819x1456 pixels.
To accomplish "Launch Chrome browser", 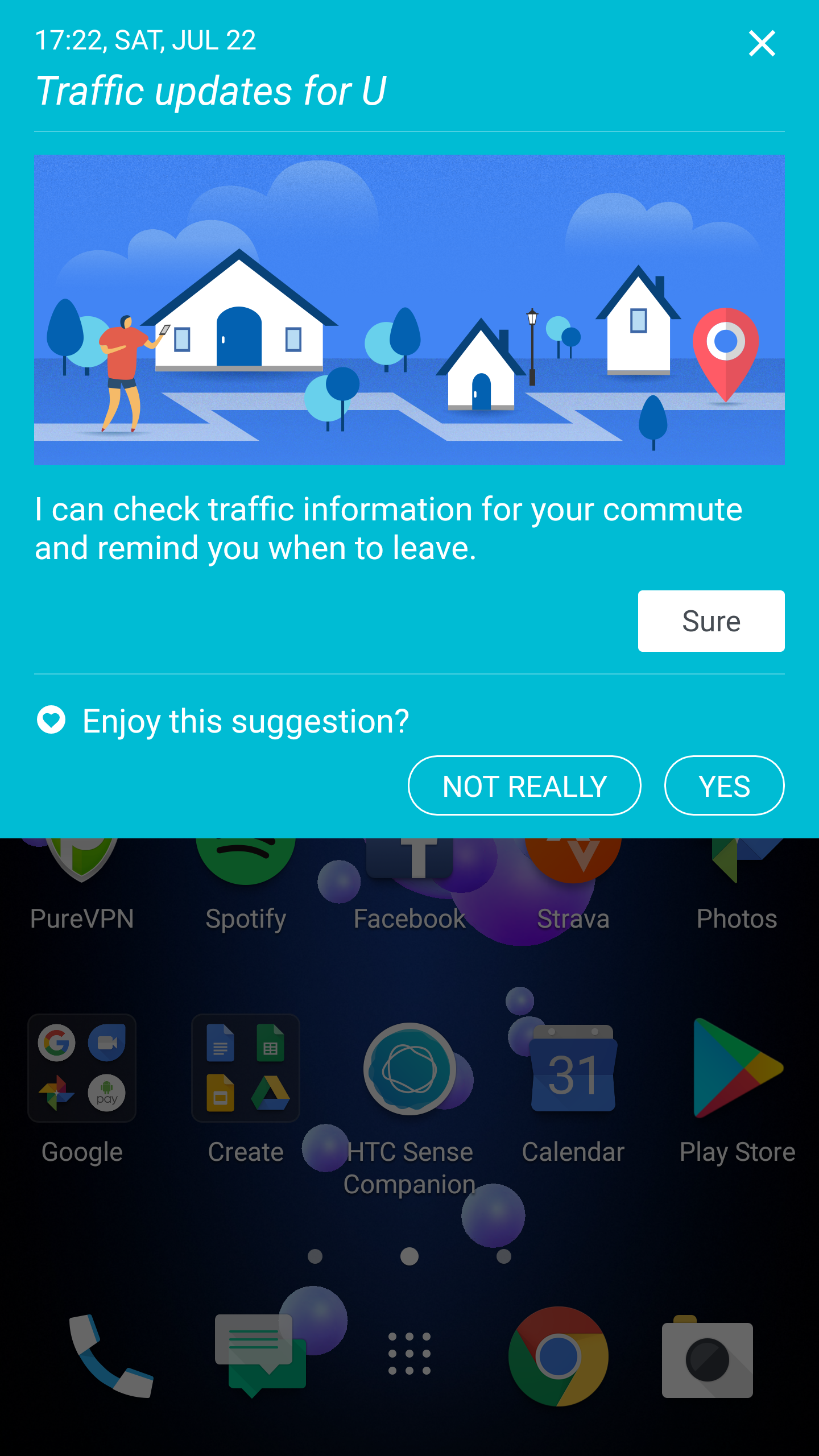I will 559,1356.
